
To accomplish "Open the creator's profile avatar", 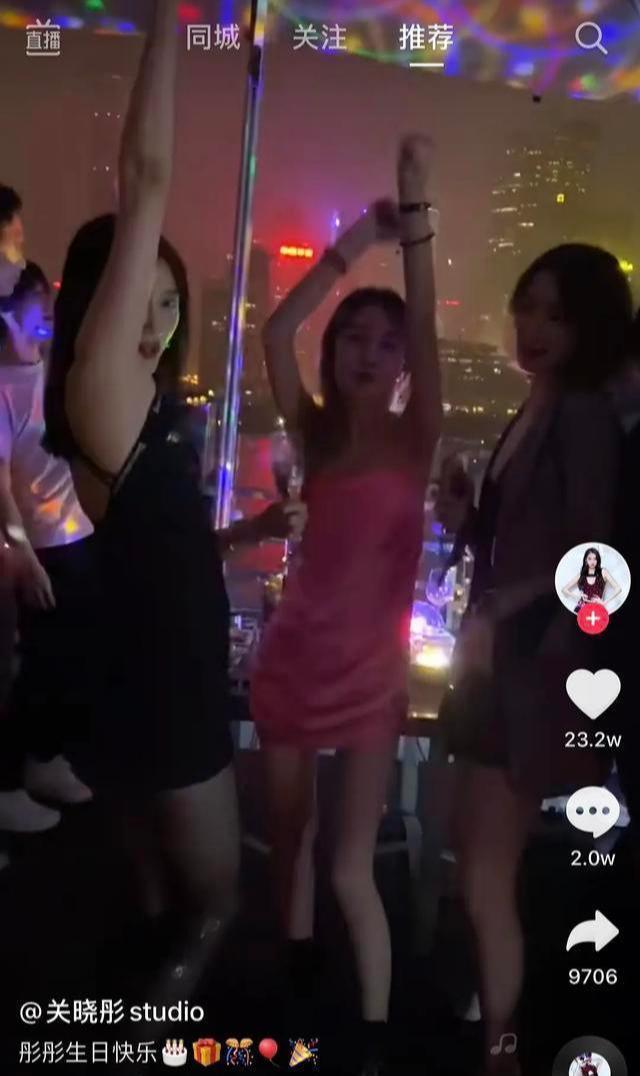I will [592, 579].
